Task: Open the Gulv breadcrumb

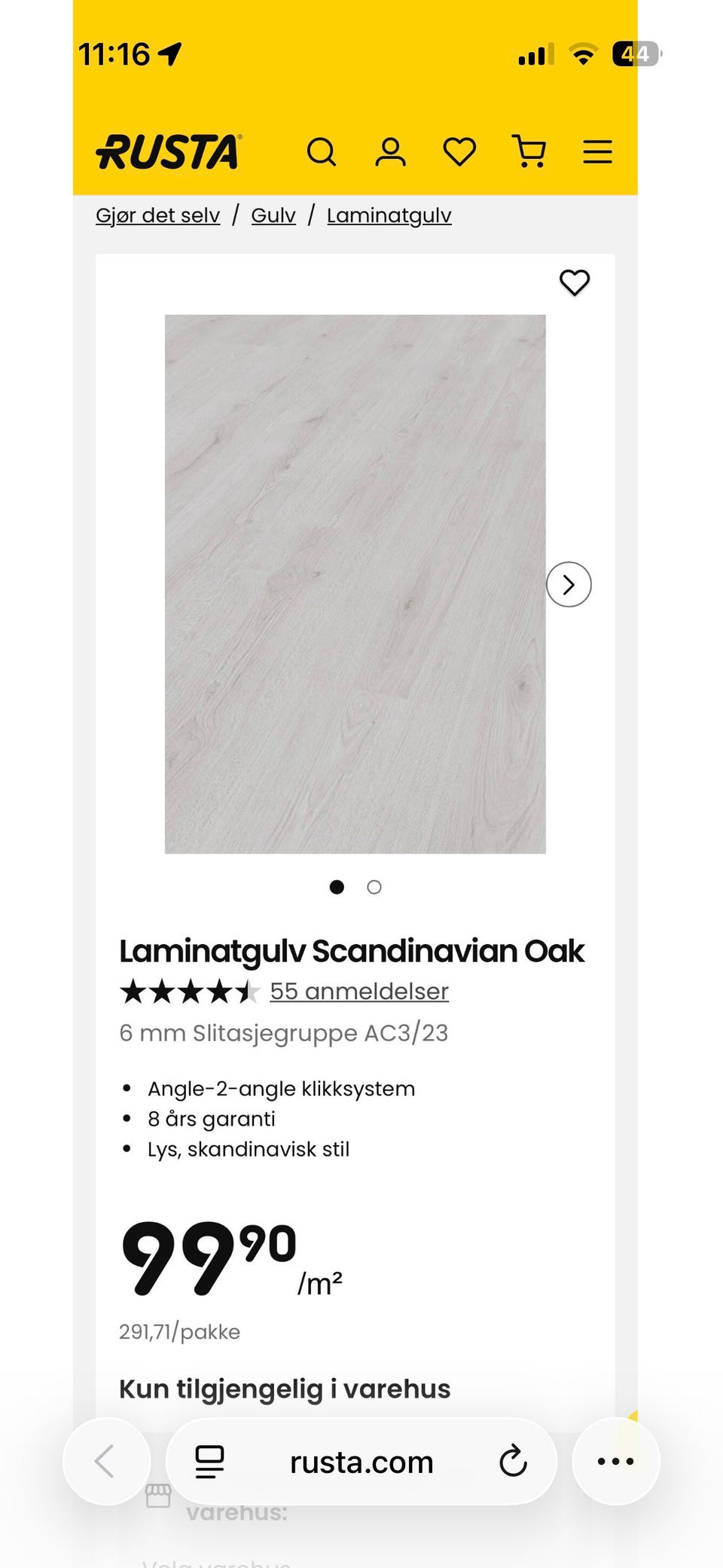Action: [x=273, y=215]
